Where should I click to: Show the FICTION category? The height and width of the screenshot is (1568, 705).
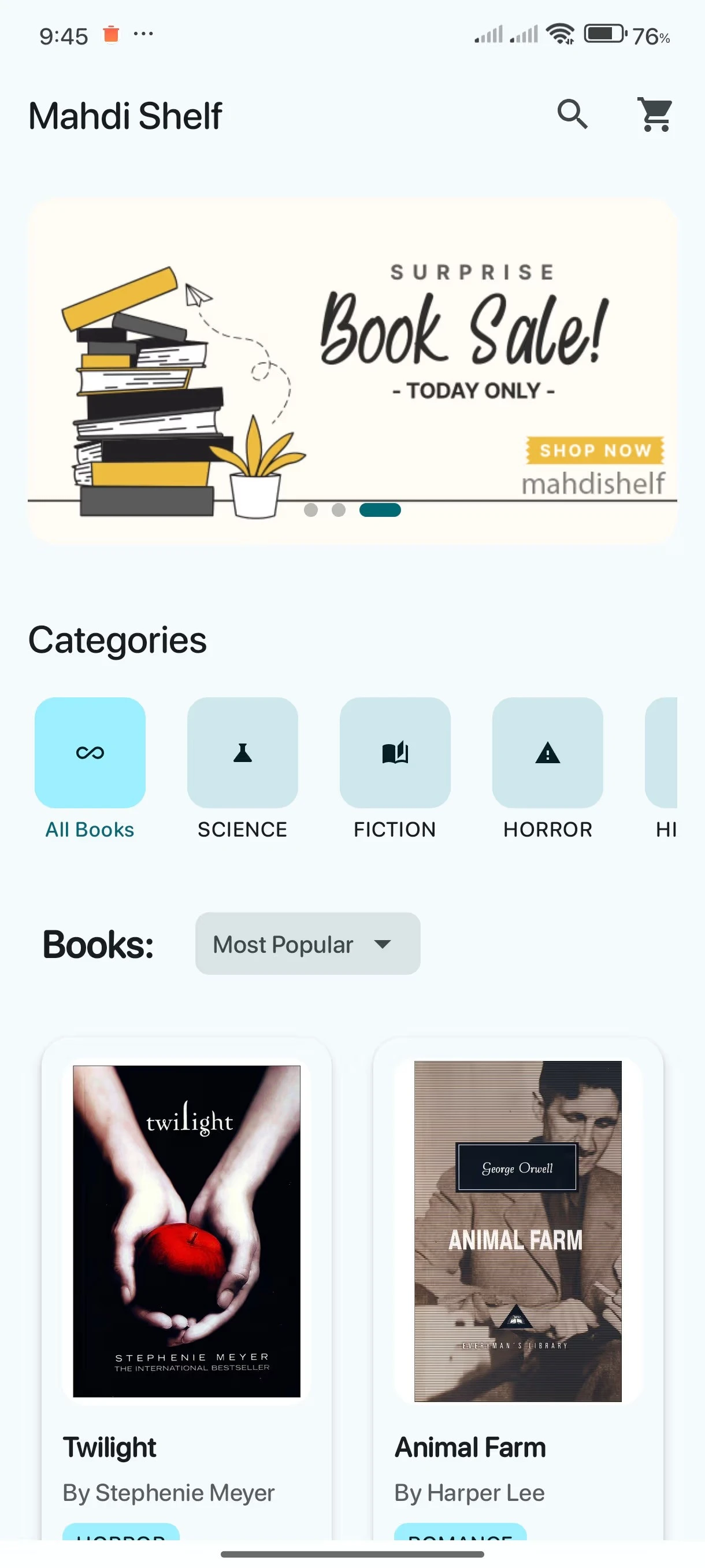[395, 753]
